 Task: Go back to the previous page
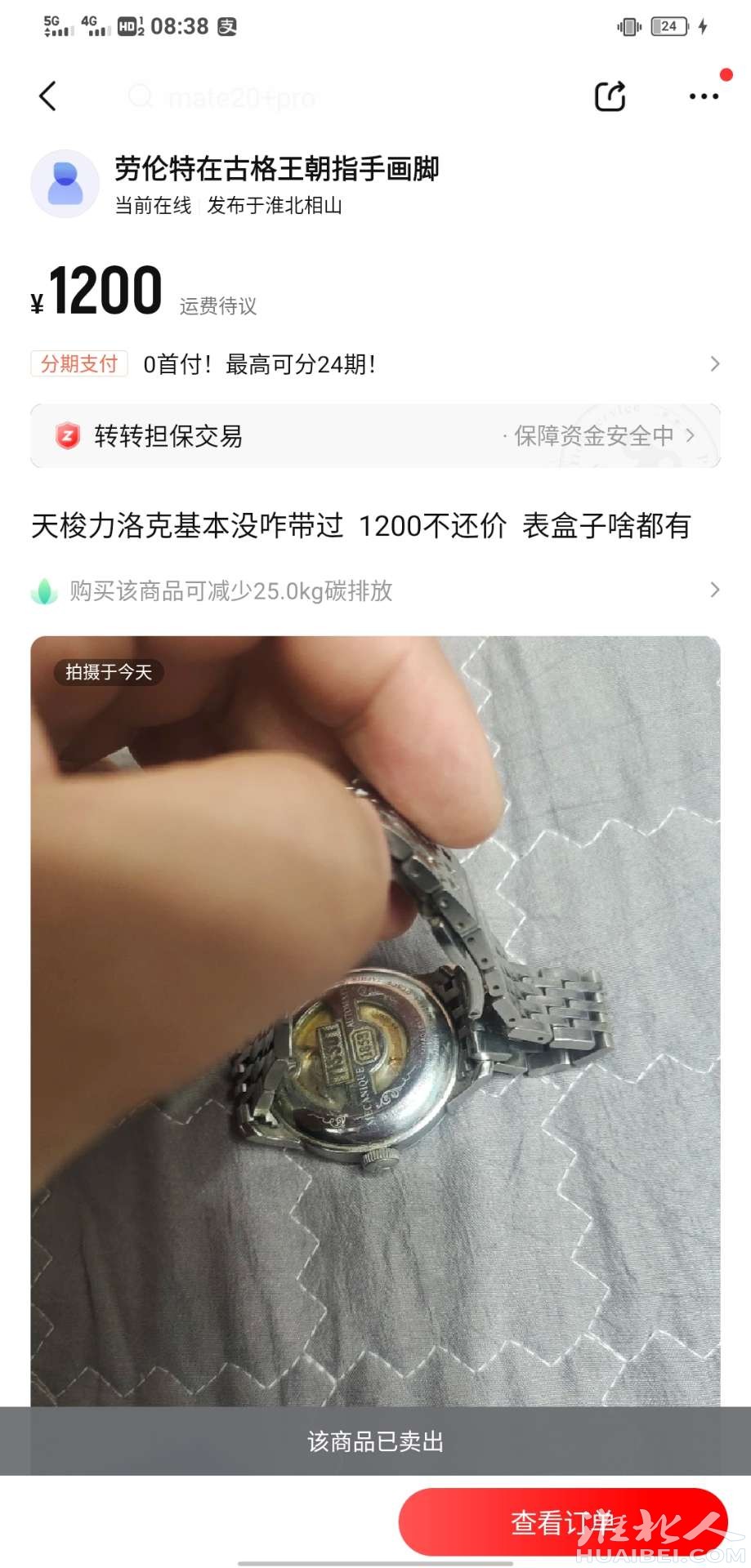pos(48,96)
